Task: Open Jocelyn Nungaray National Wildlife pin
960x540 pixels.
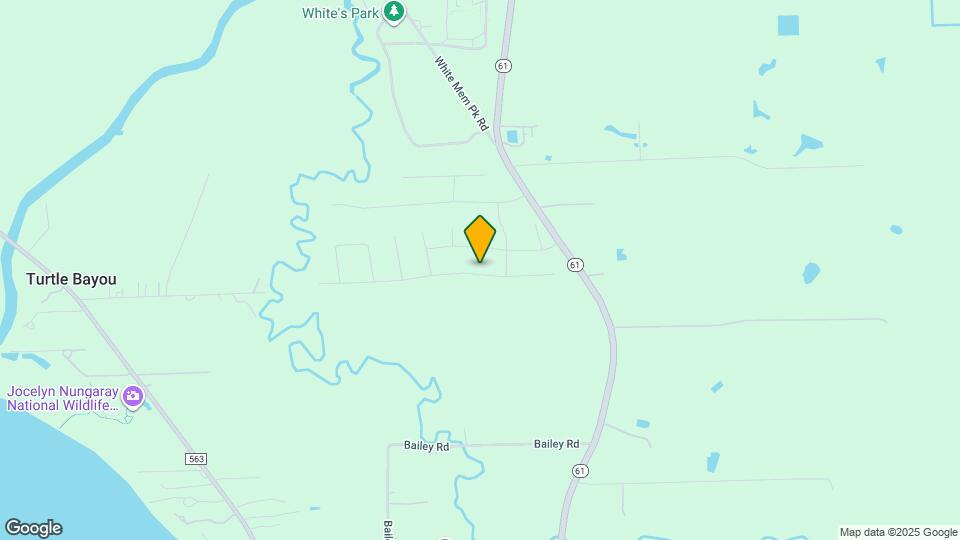Action: pyautogui.click(x=133, y=398)
